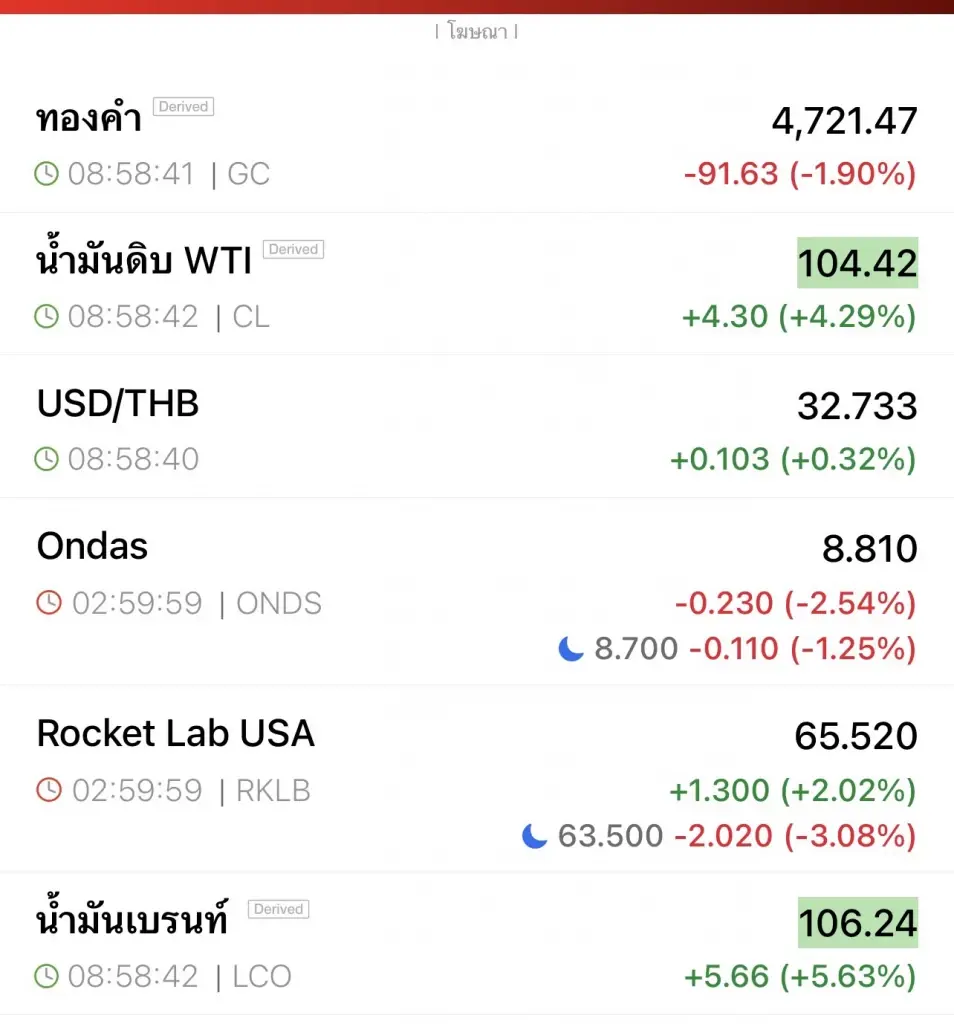Click the Derived badge next to น้ำมันเบรนท์

(x=277, y=909)
